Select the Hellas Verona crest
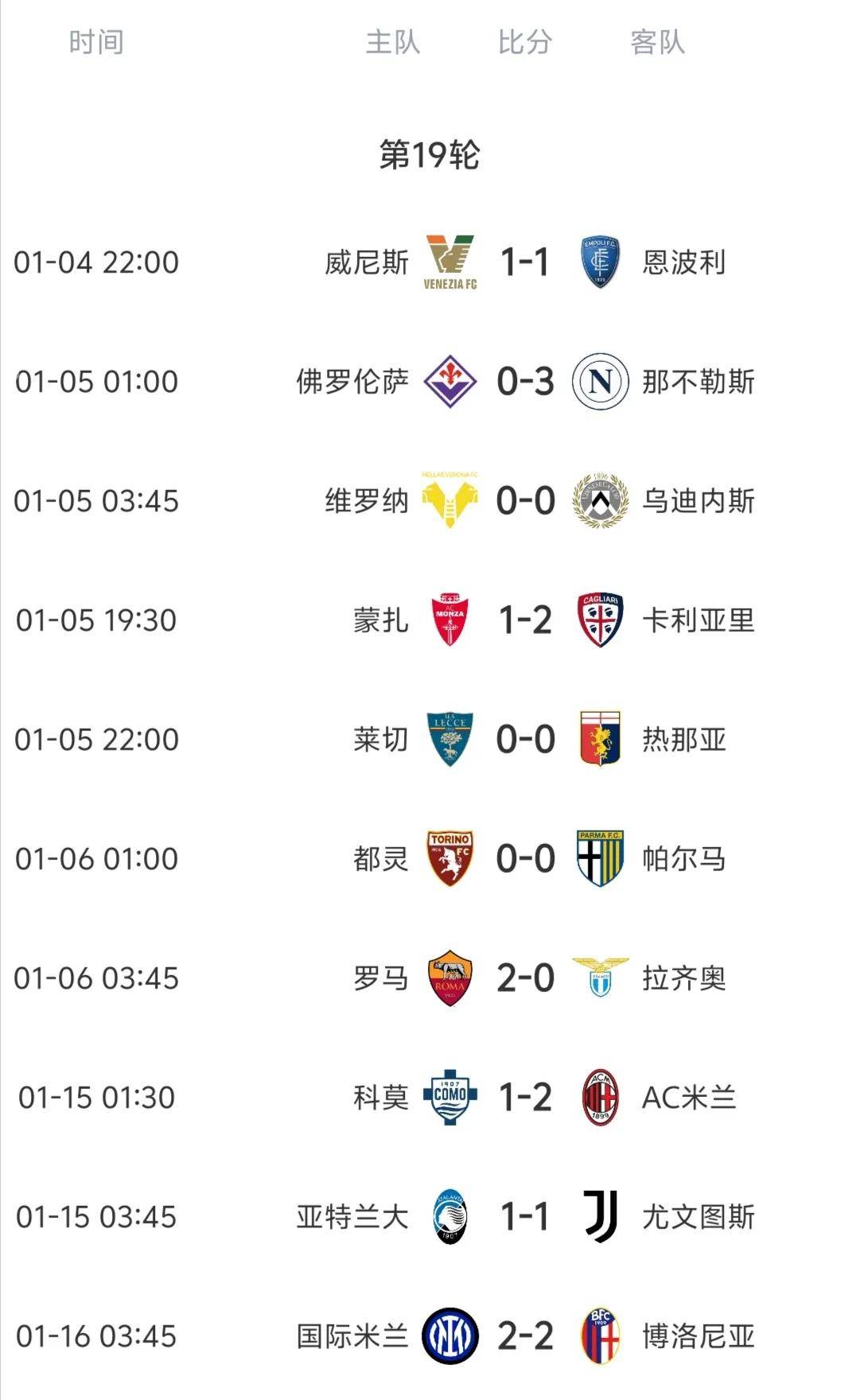The height and width of the screenshot is (1400, 856). [449, 500]
